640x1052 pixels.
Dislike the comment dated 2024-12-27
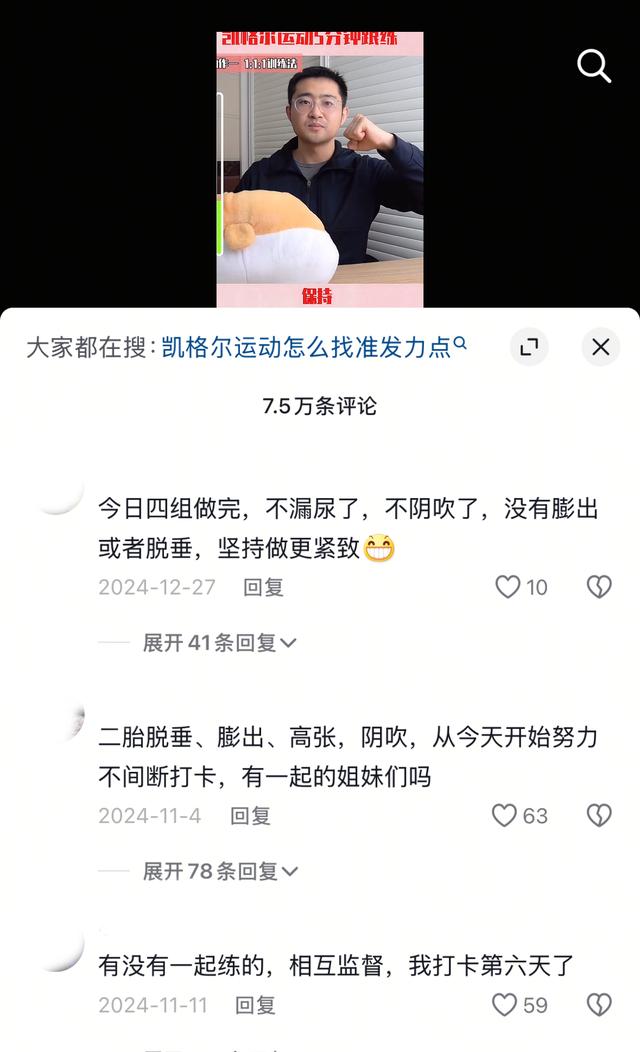point(599,587)
